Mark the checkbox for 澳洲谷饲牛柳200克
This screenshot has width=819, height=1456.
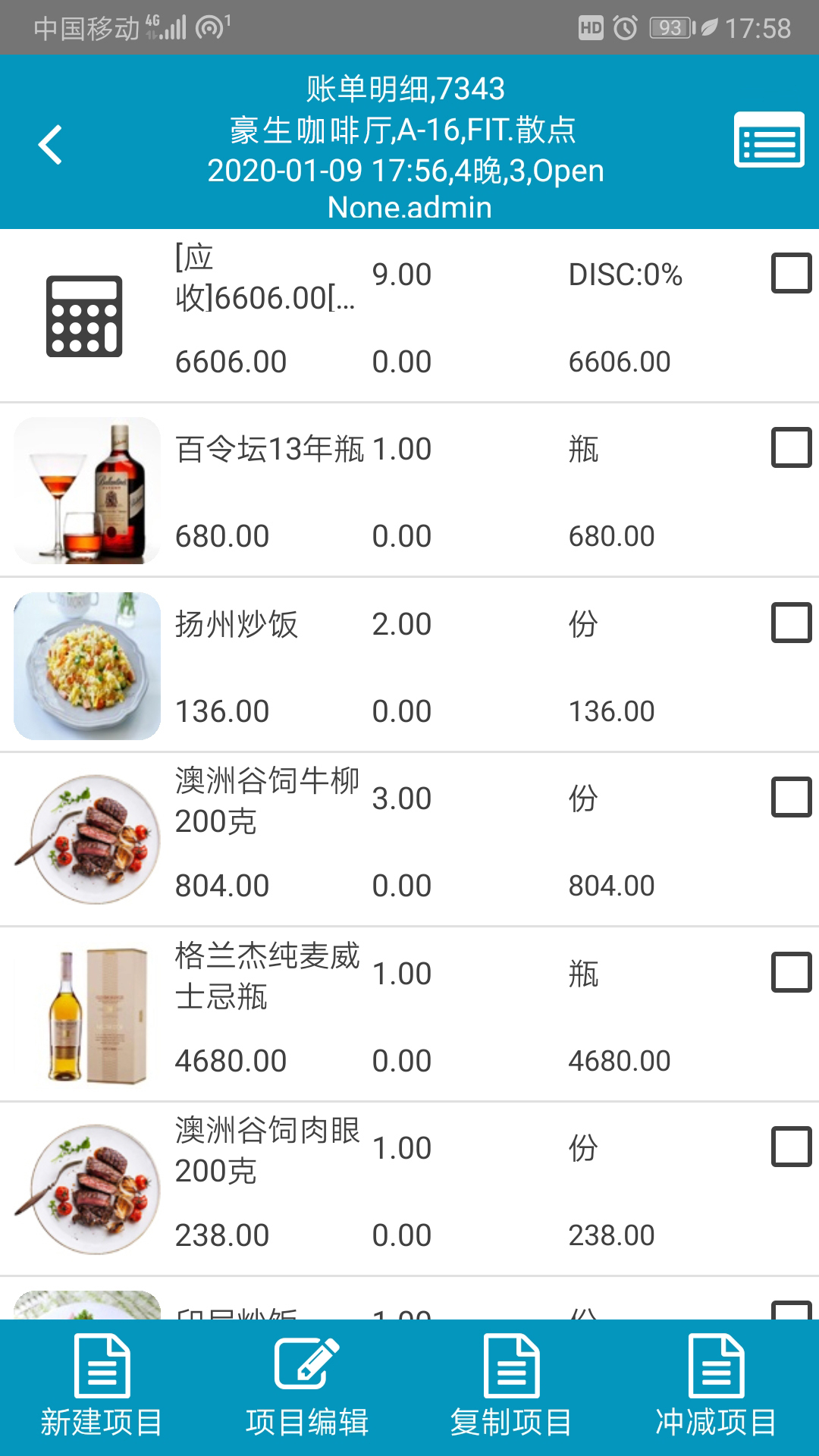coord(791,797)
